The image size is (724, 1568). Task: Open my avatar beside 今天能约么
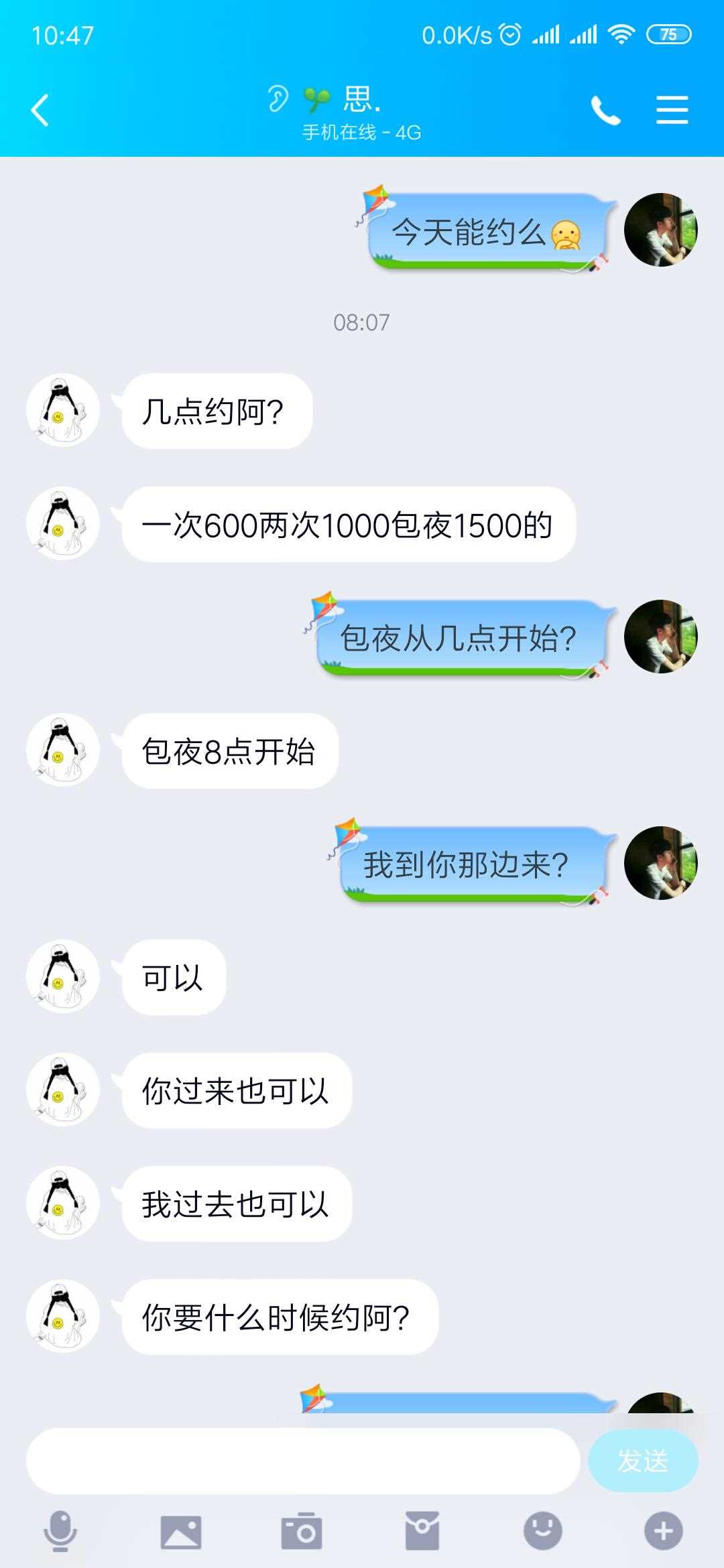660,230
